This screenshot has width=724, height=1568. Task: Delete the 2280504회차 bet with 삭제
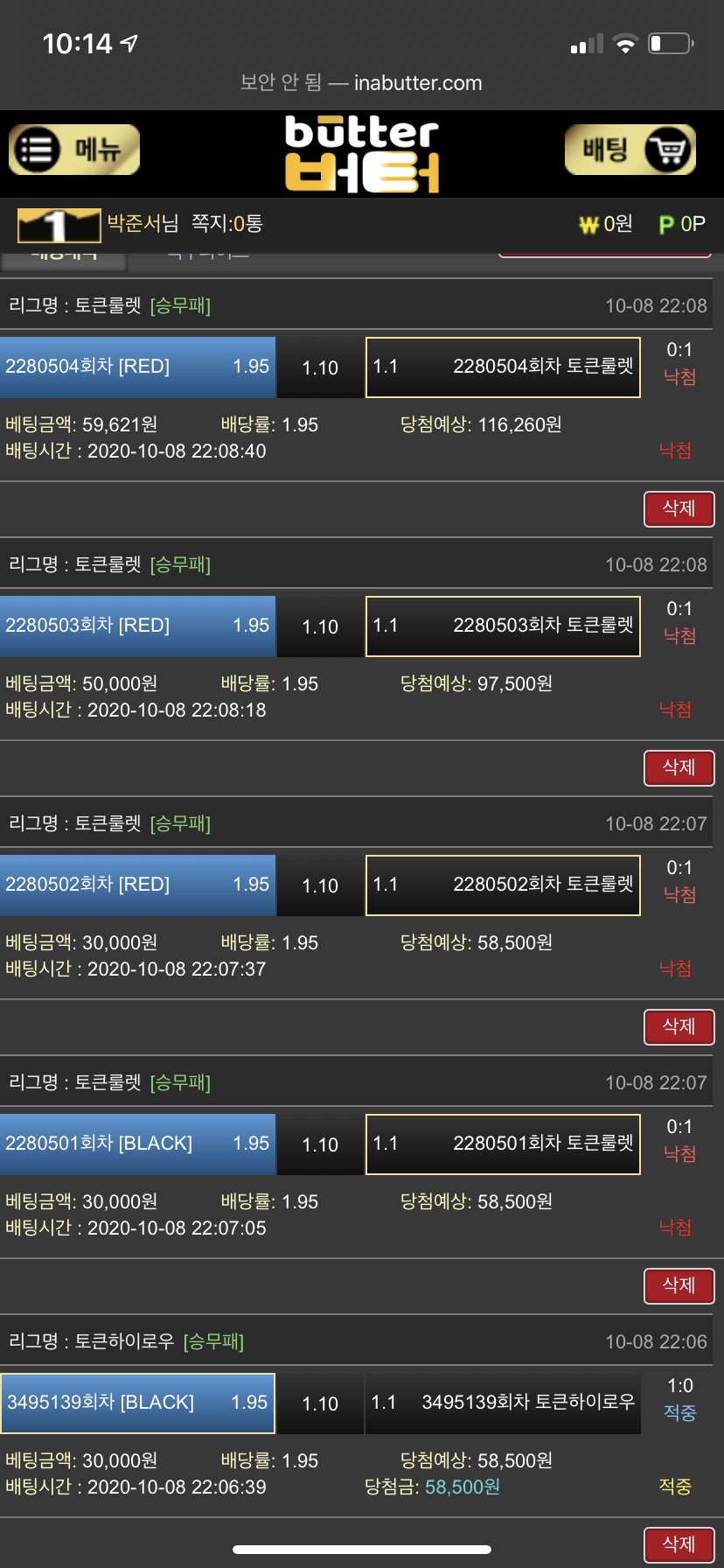679,508
